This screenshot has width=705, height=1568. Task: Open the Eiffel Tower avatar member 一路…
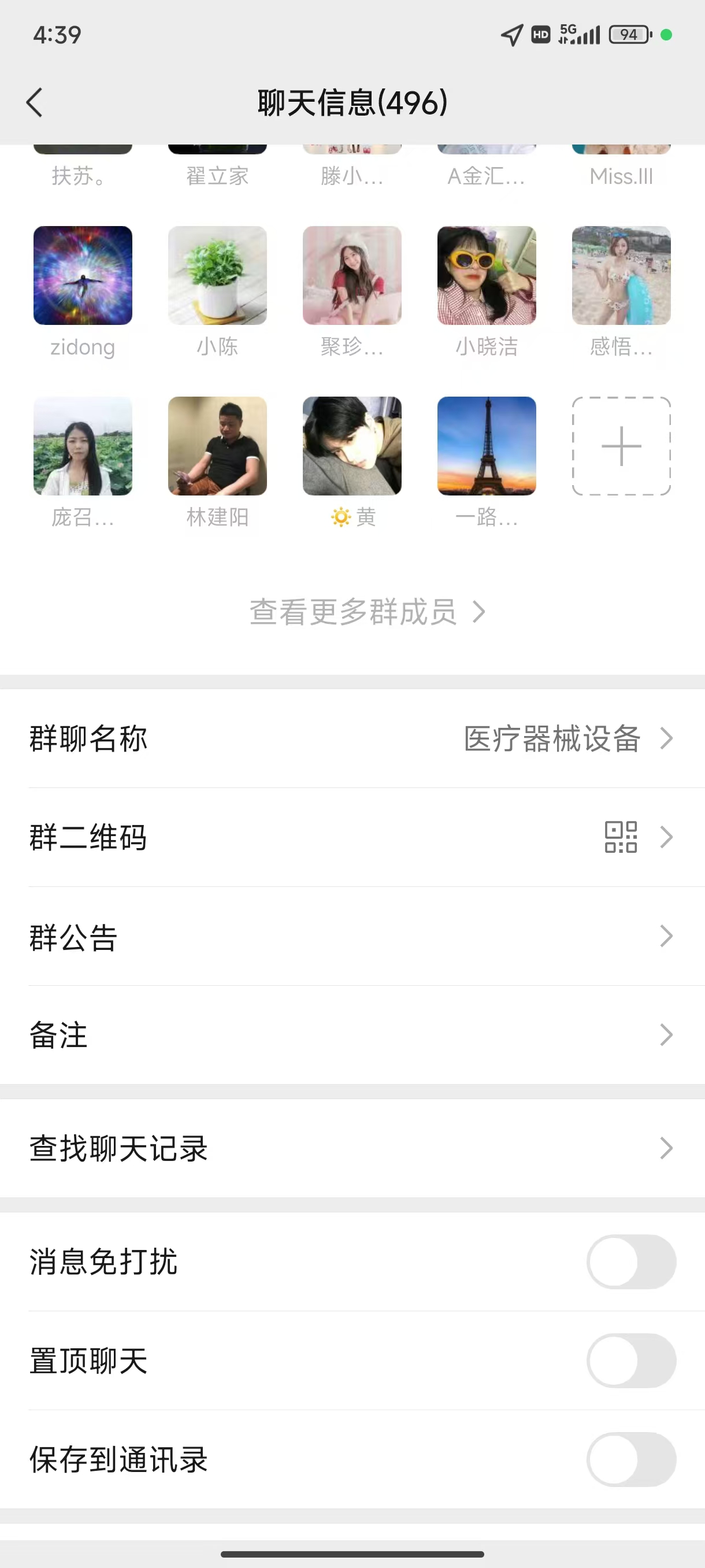click(487, 446)
